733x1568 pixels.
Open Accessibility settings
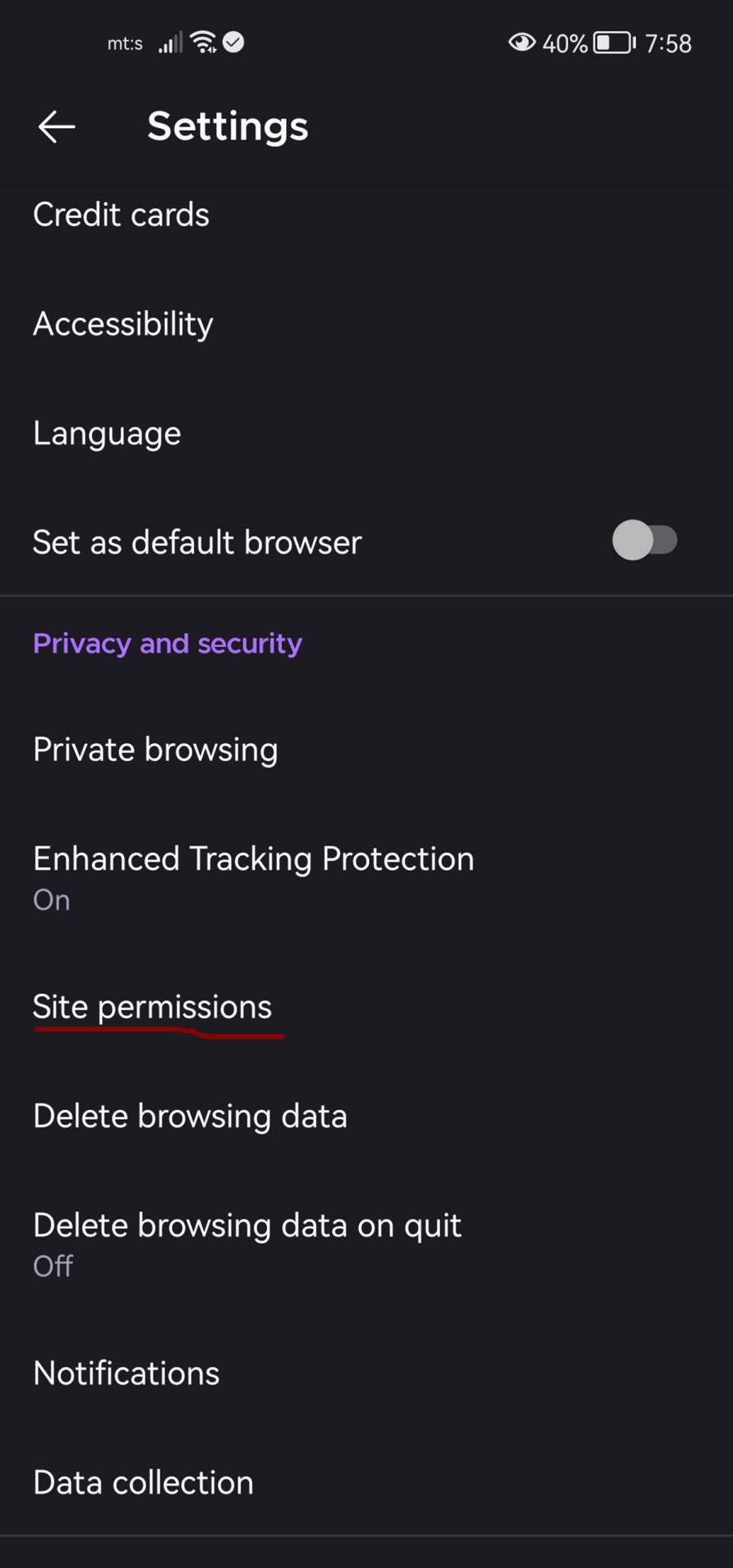[122, 323]
